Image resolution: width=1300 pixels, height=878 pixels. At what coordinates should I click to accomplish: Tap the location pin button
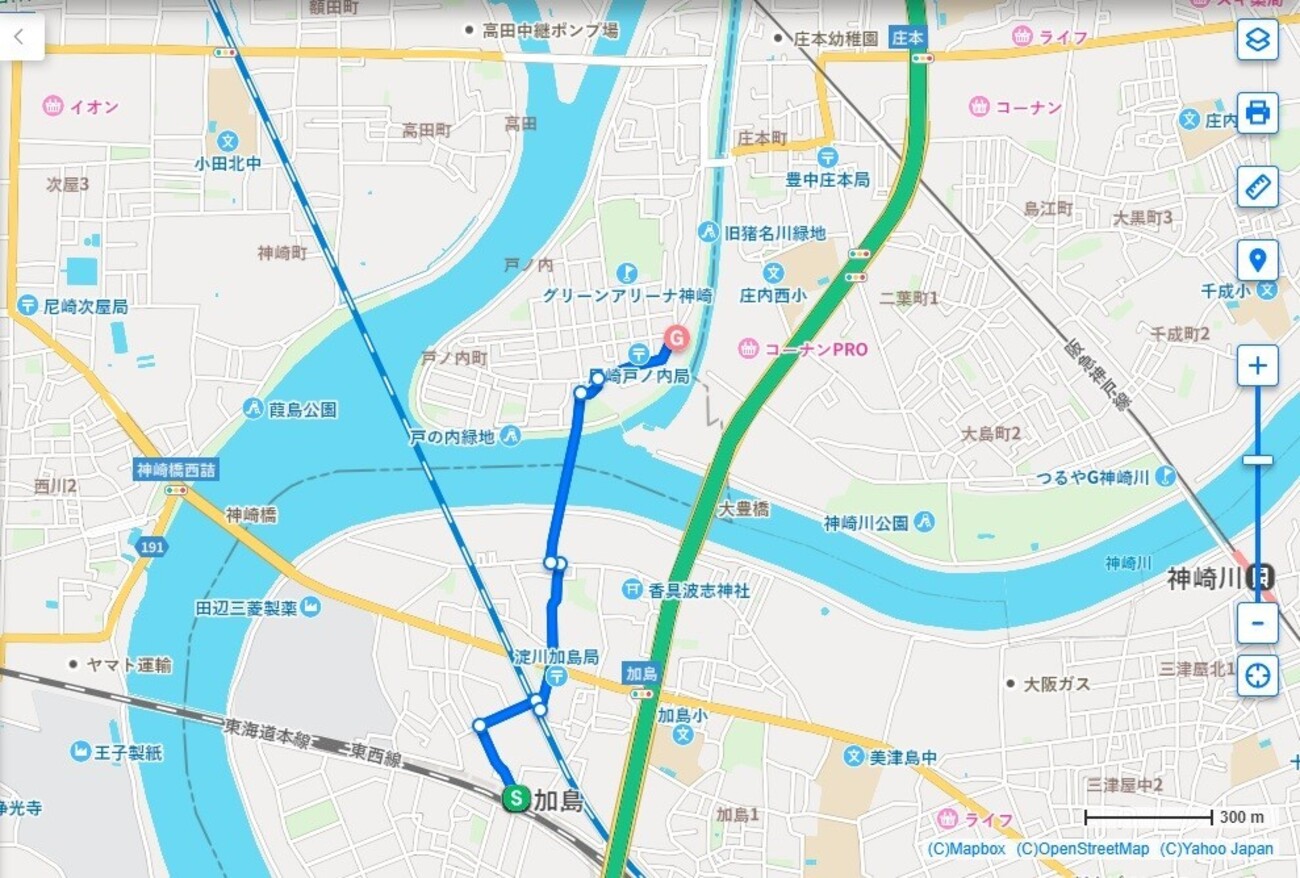point(1257,260)
